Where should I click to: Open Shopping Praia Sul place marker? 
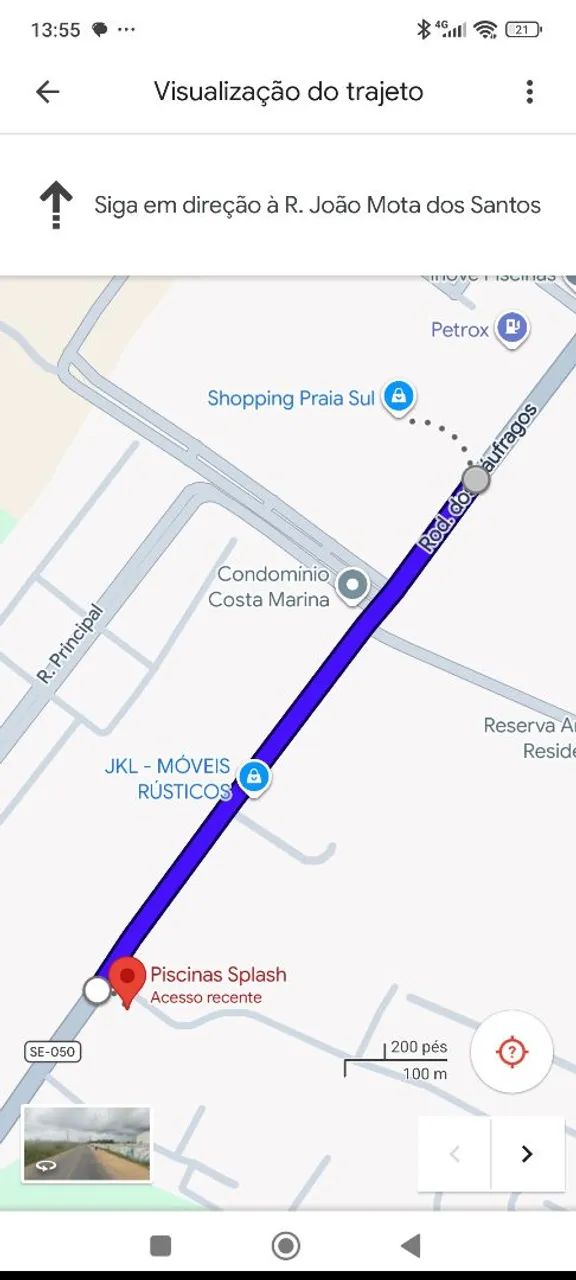399,397
